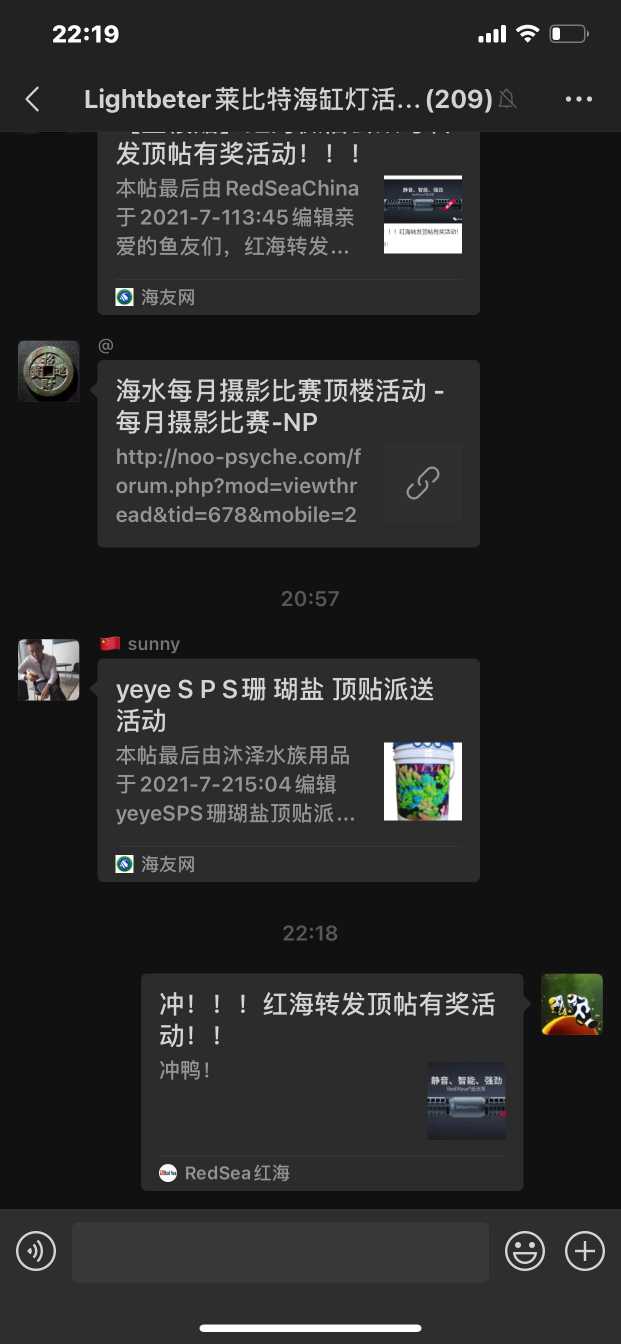Tap my own avatar on the right
The width and height of the screenshot is (621, 1344).
(x=572, y=1004)
